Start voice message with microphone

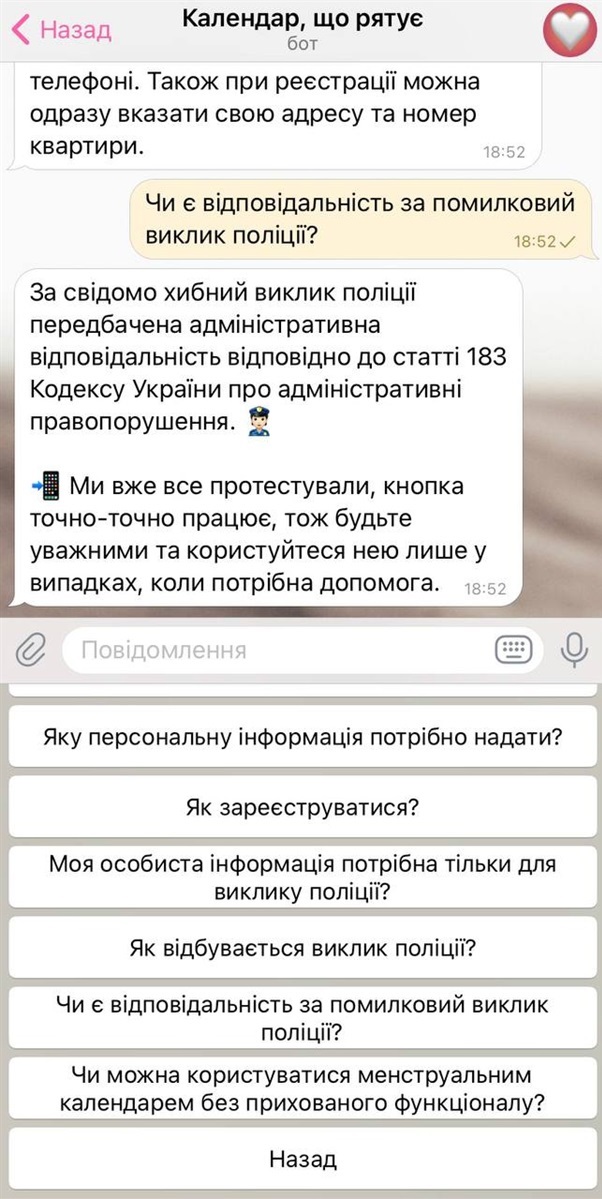point(573,651)
